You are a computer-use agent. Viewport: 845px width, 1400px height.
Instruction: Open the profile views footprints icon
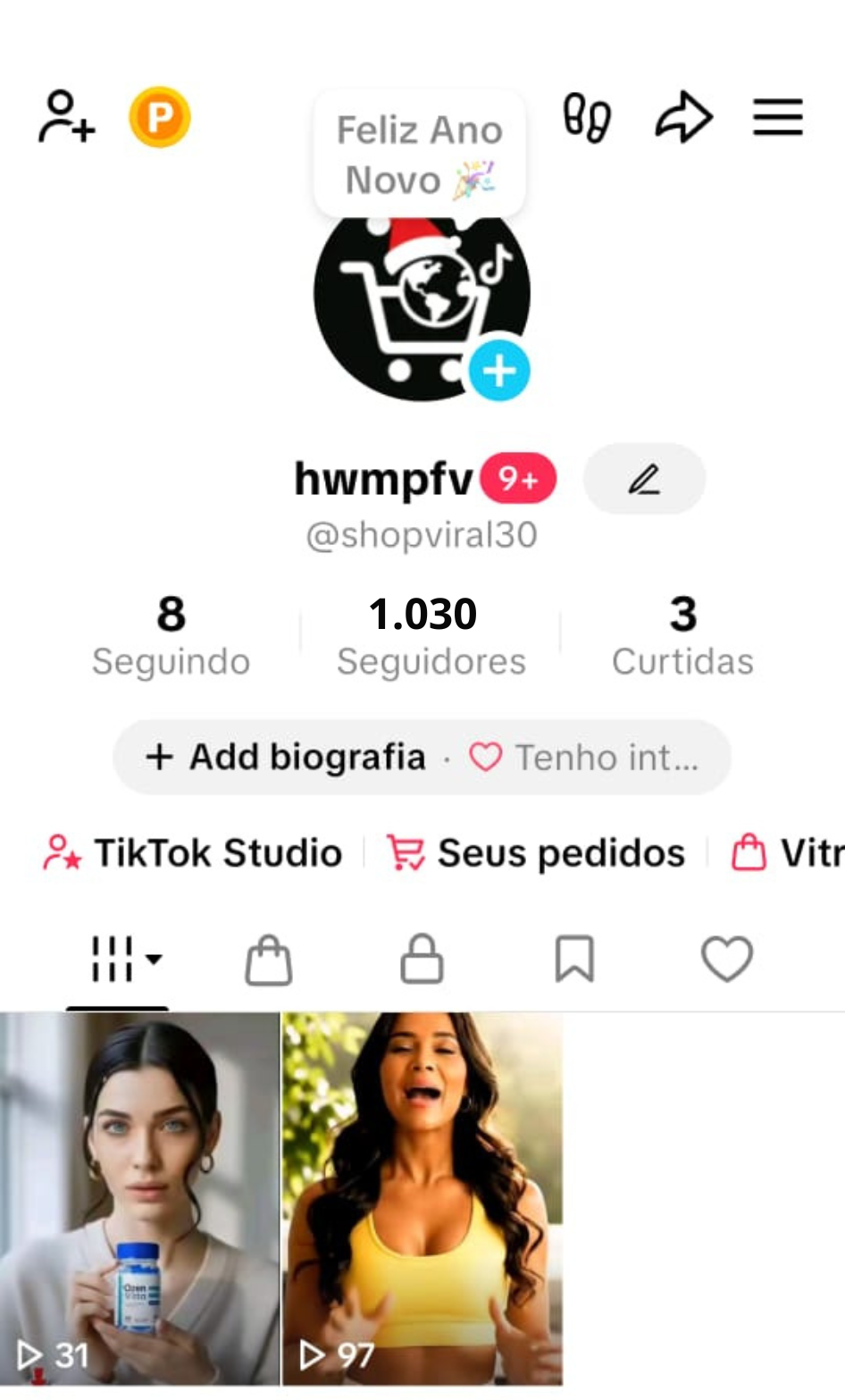pos(587,118)
